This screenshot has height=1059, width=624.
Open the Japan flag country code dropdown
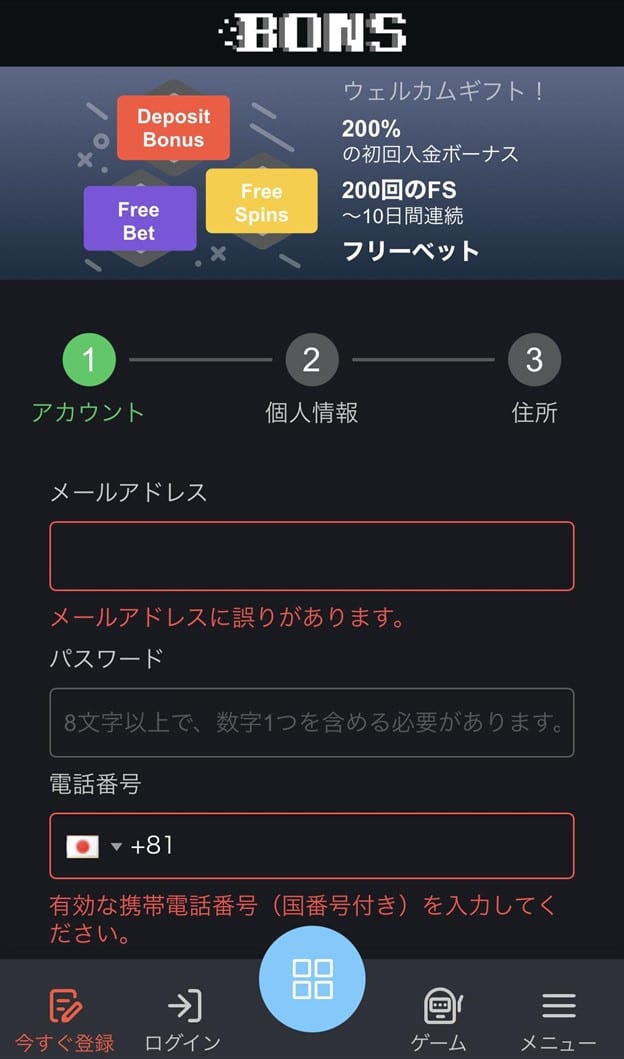point(94,846)
